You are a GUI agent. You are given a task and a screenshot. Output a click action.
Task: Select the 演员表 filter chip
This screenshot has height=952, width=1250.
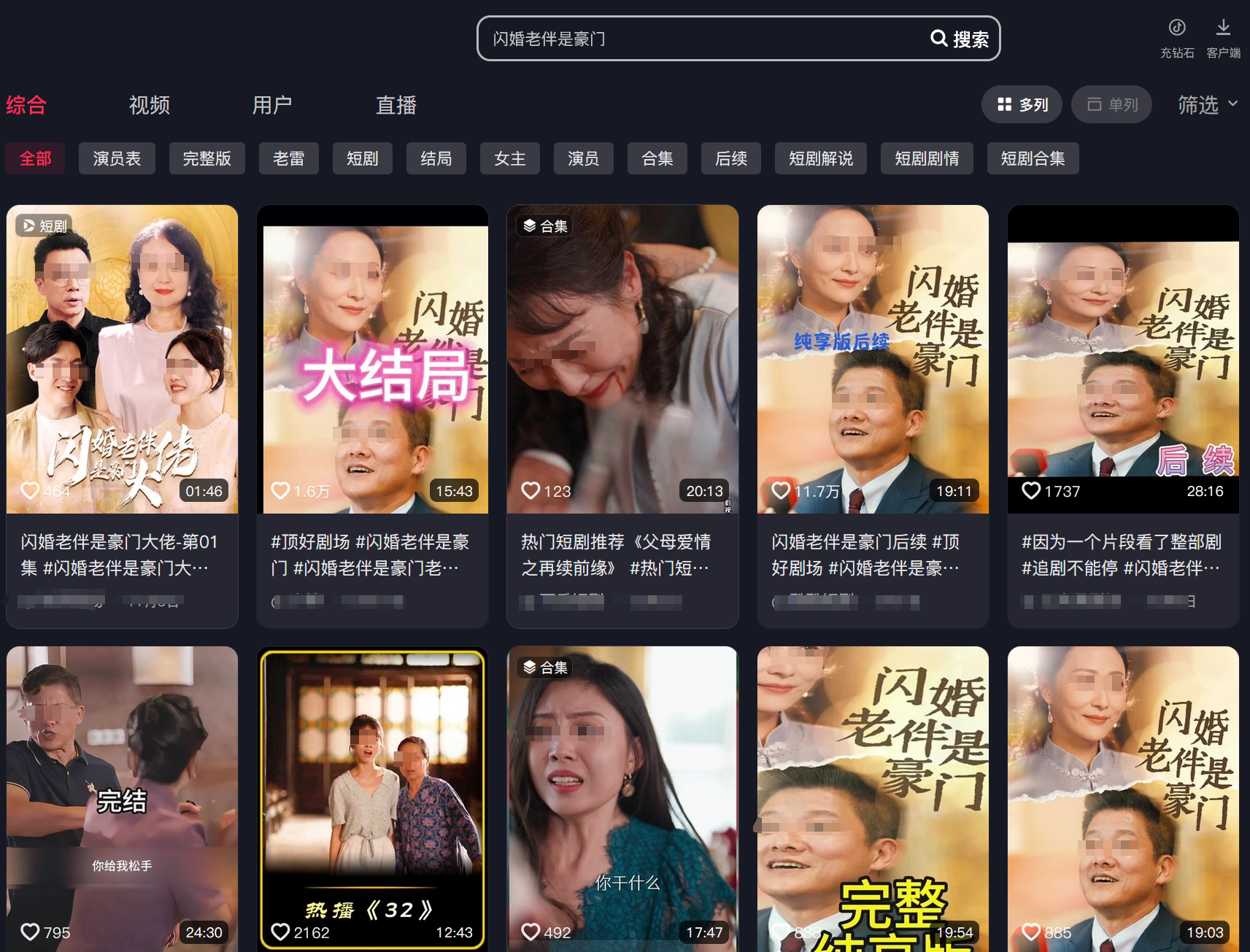pyautogui.click(x=117, y=158)
